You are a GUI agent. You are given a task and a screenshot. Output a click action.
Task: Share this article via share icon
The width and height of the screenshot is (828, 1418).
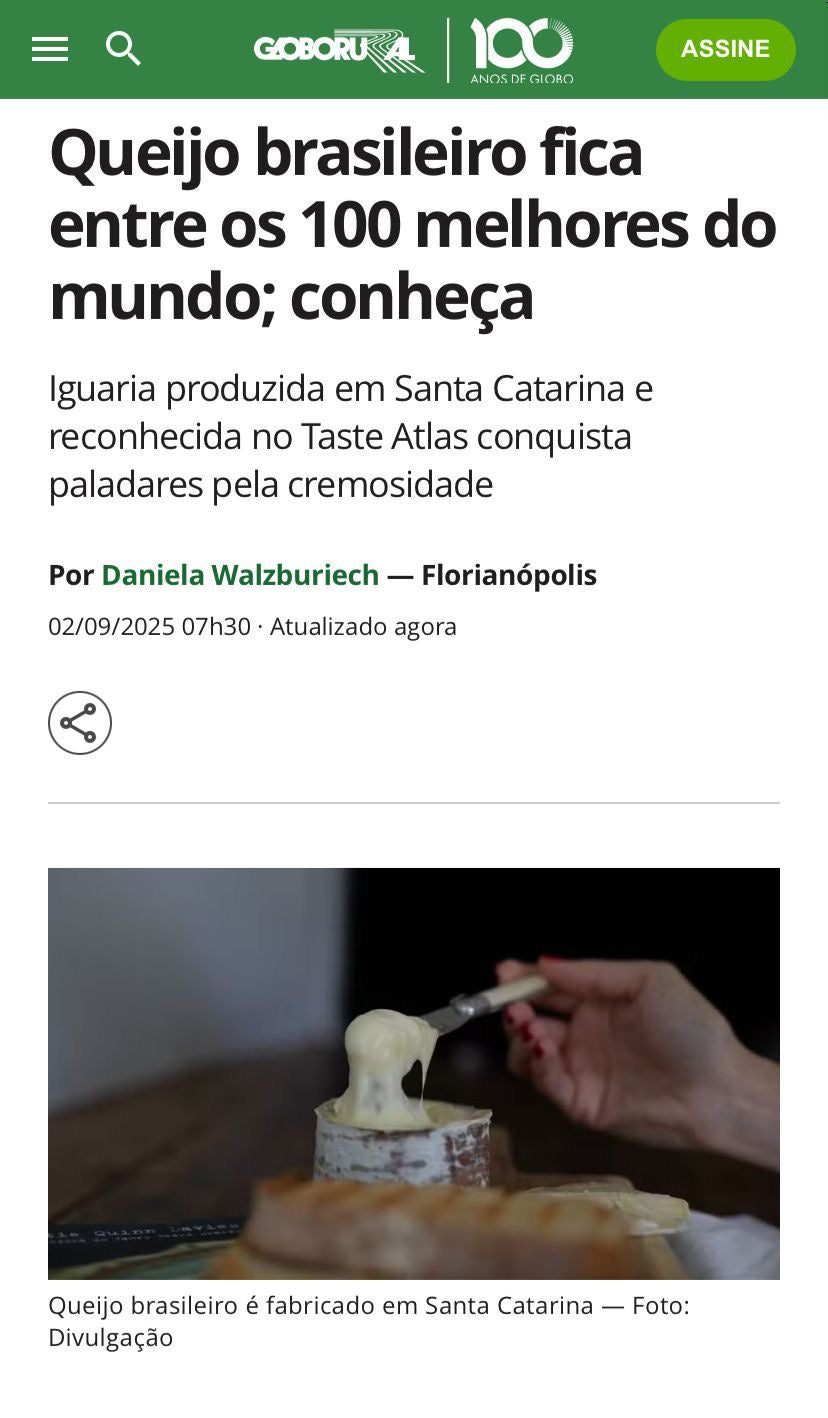(80, 723)
